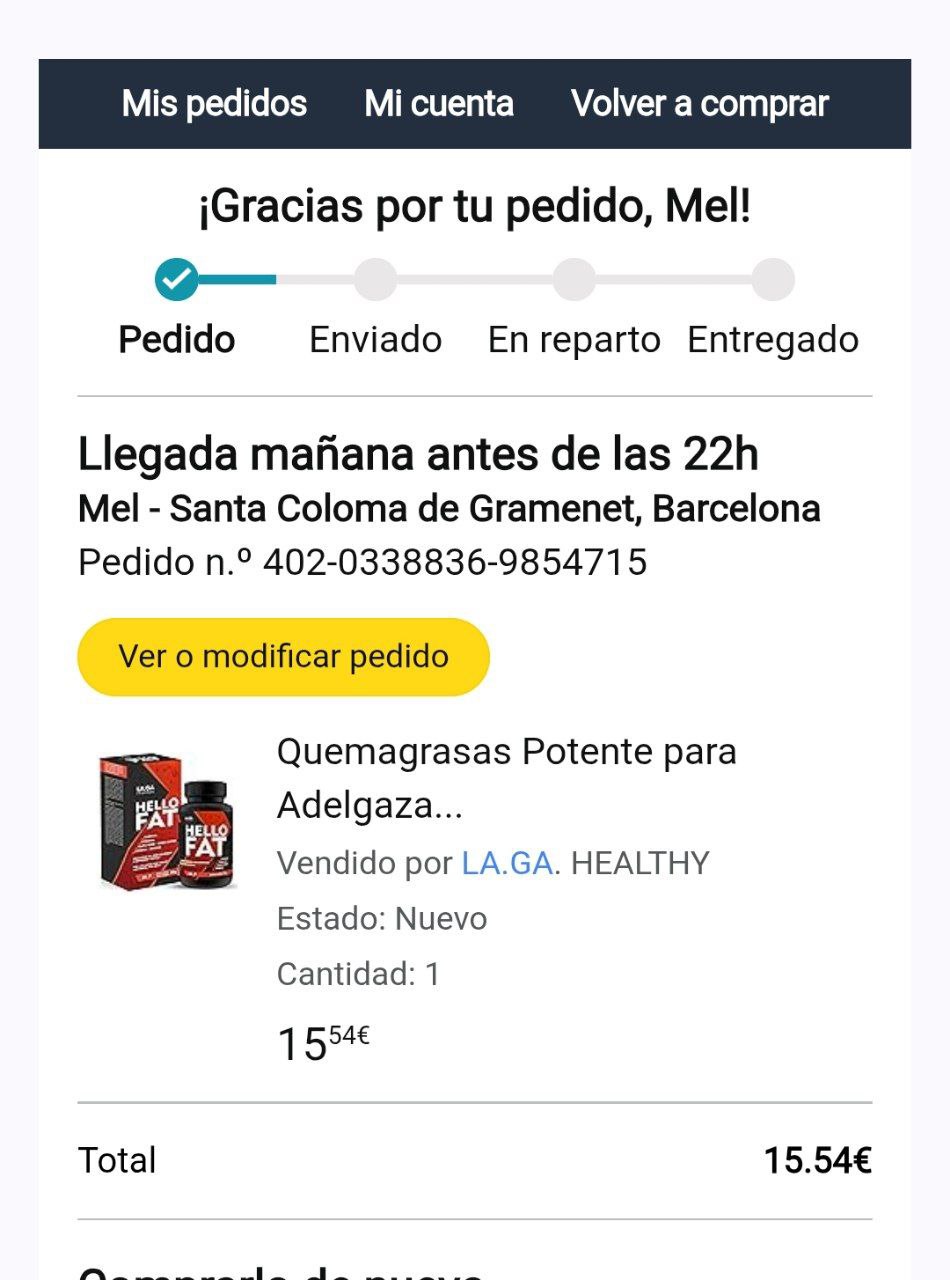Tap Ver o modificar pedido button
Screen dimensions: 950x1280
(x=283, y=657)
